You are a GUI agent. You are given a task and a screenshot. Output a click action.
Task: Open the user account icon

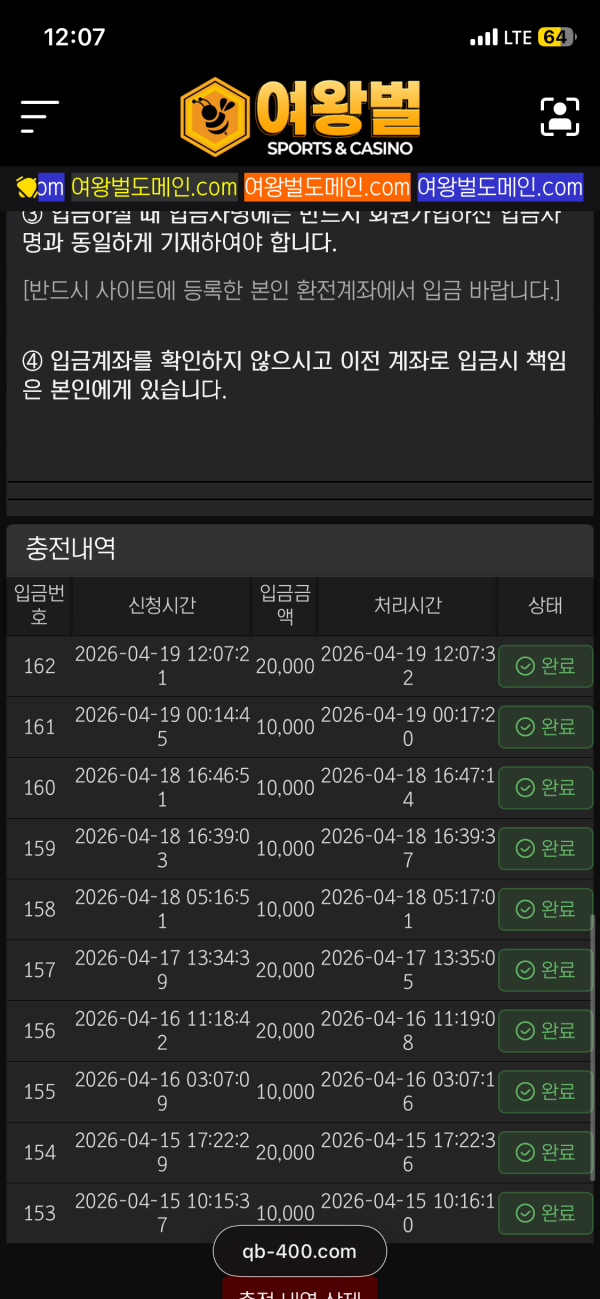(560, 117)
